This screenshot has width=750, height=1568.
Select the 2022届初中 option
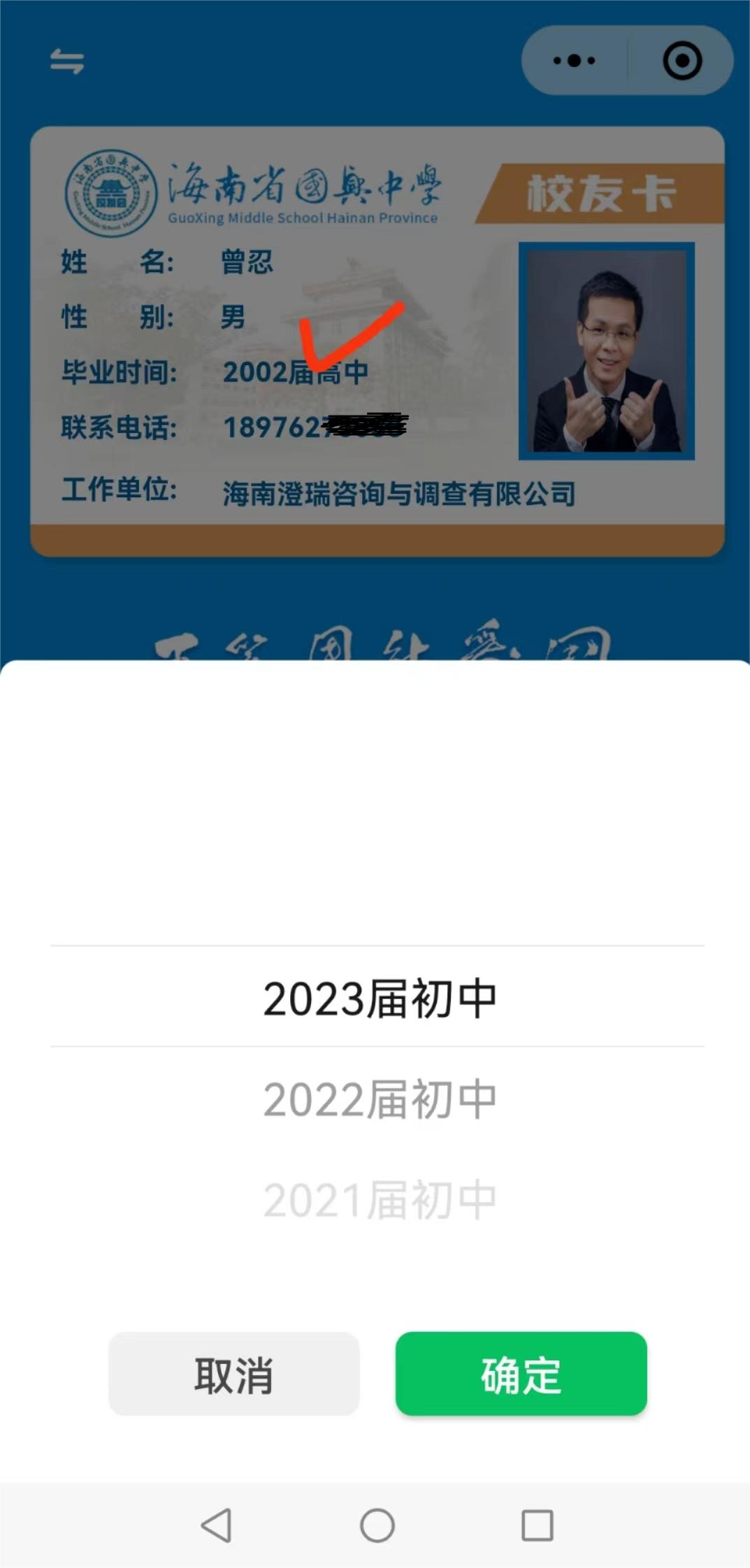pyautogui.click(x=380, y=1099)
